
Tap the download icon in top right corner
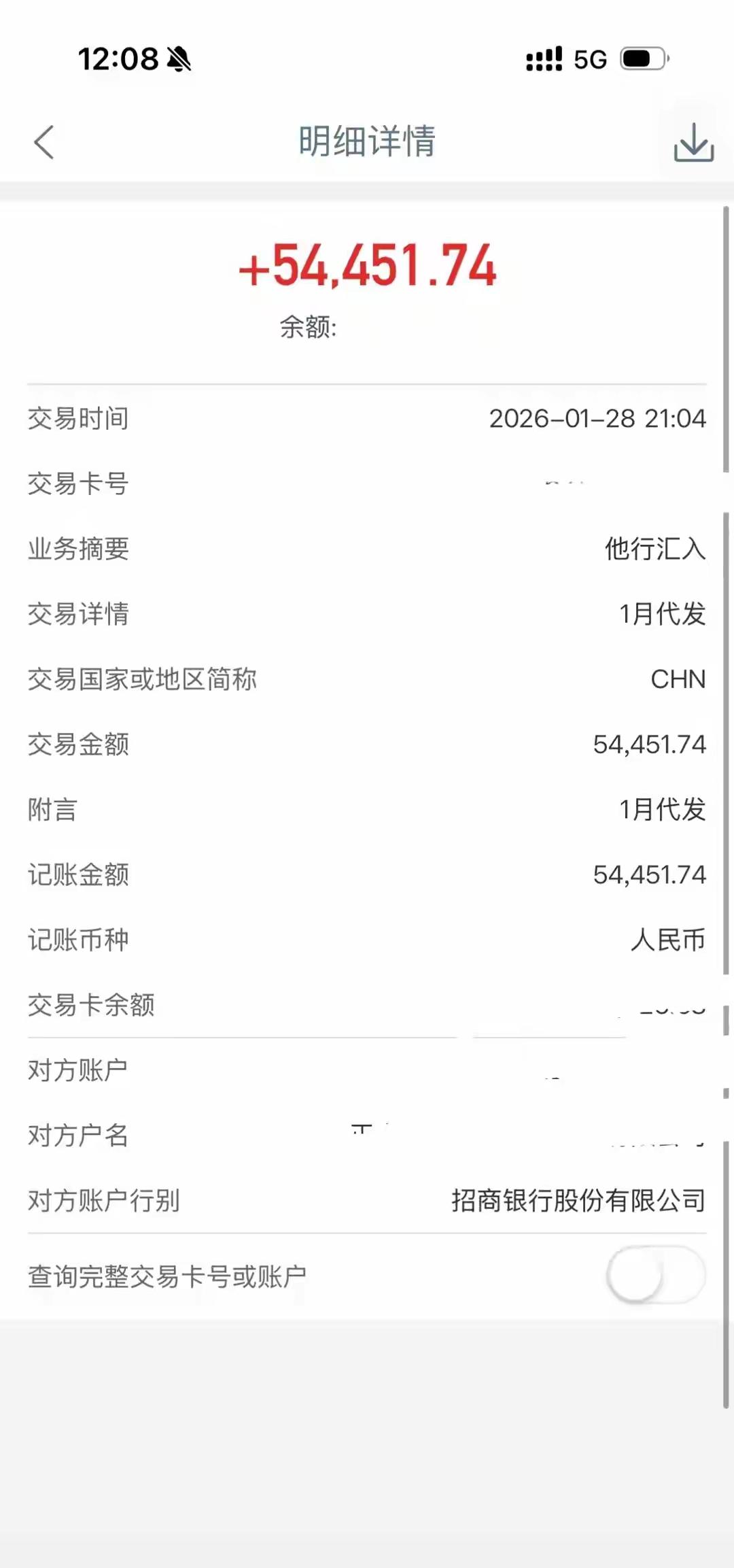693,141
